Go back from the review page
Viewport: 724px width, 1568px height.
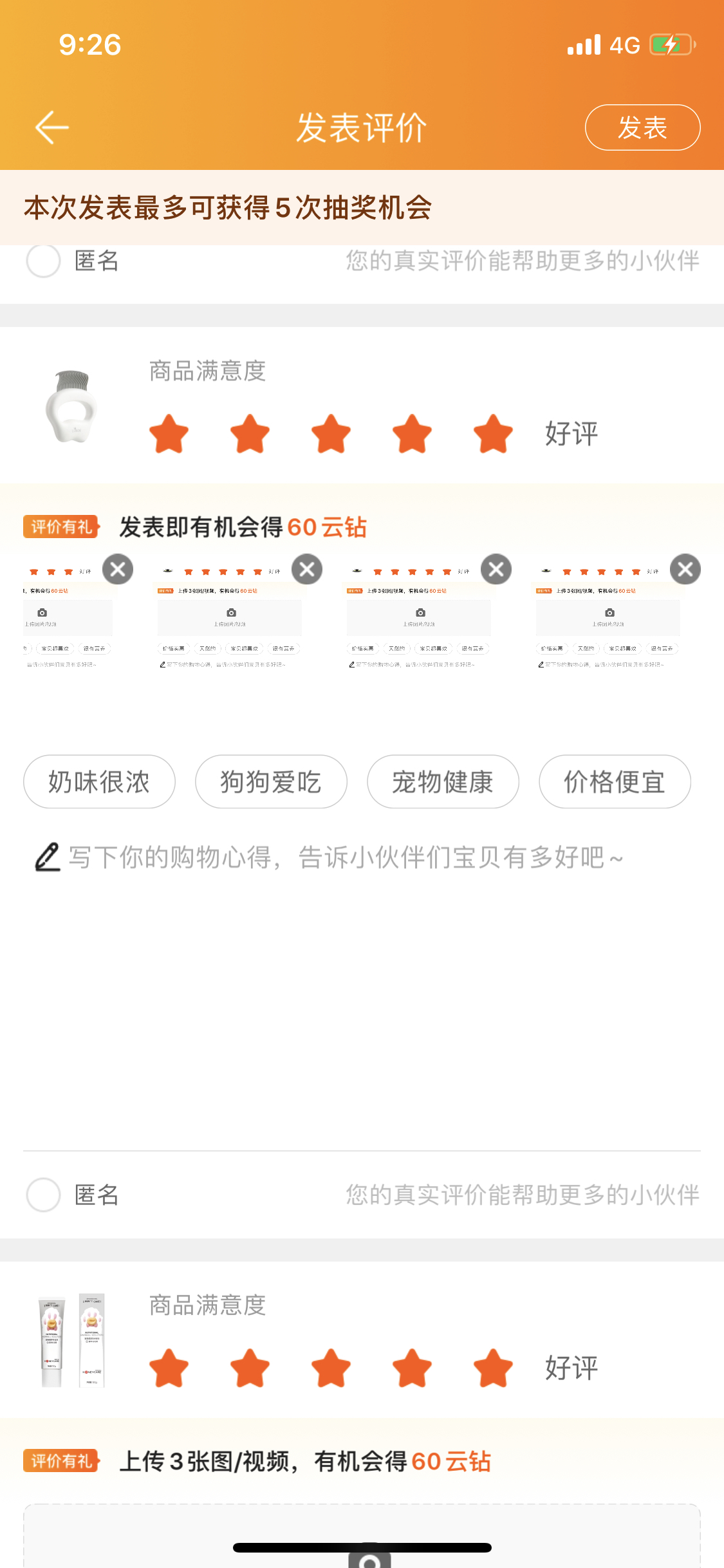(52, 127)
